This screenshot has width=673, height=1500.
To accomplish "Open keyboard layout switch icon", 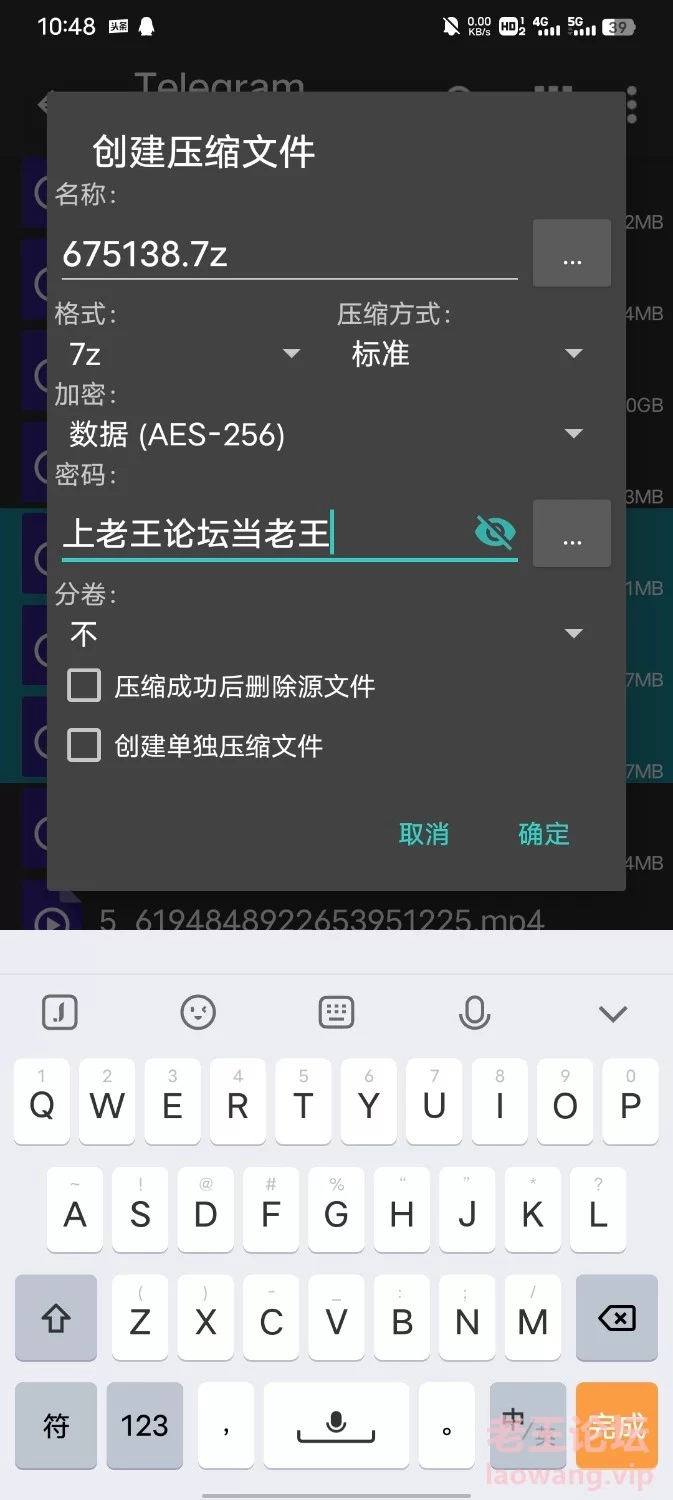I will 336,1013.
